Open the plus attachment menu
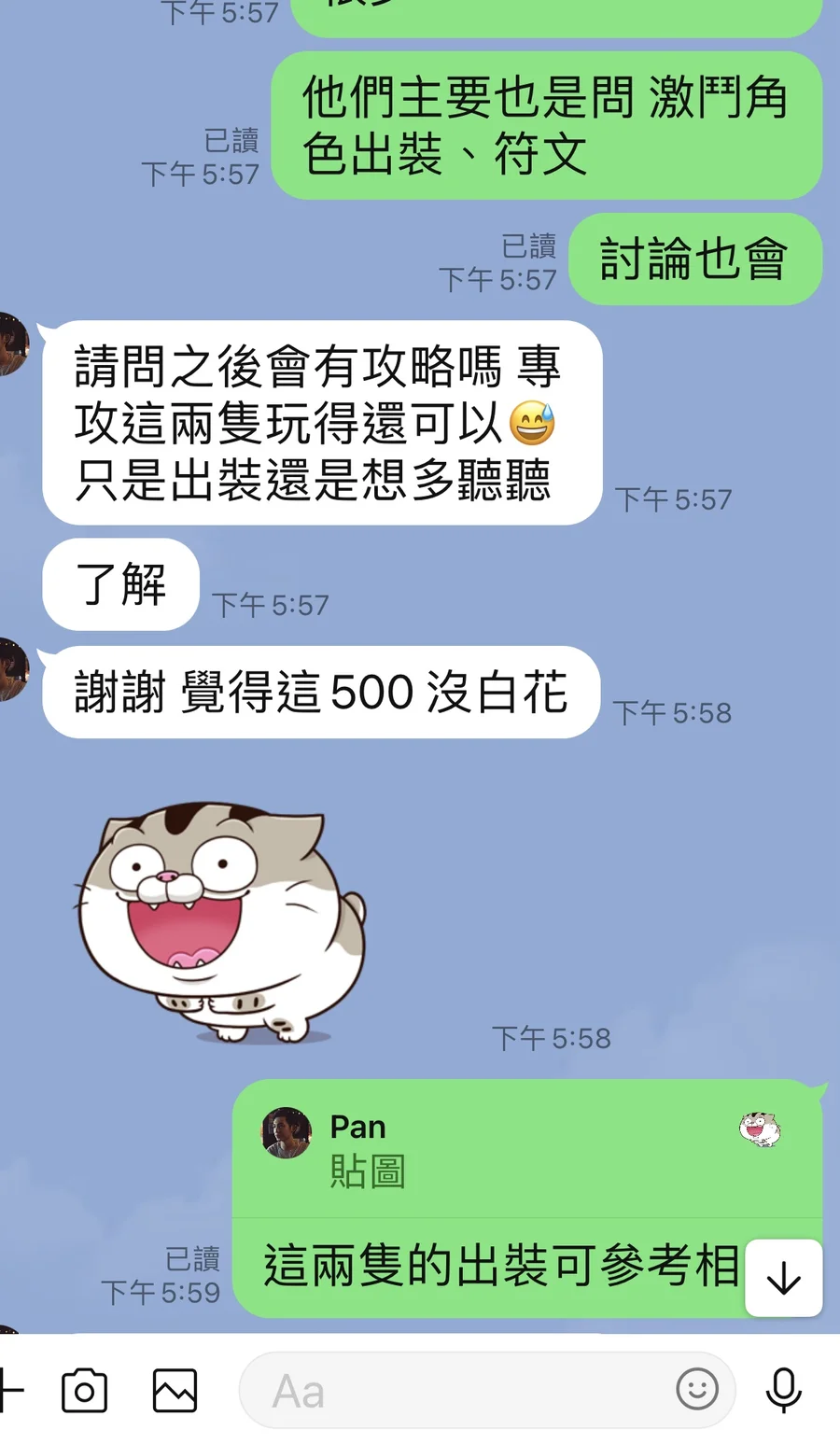840x1444 pixels. [9, 1391]
